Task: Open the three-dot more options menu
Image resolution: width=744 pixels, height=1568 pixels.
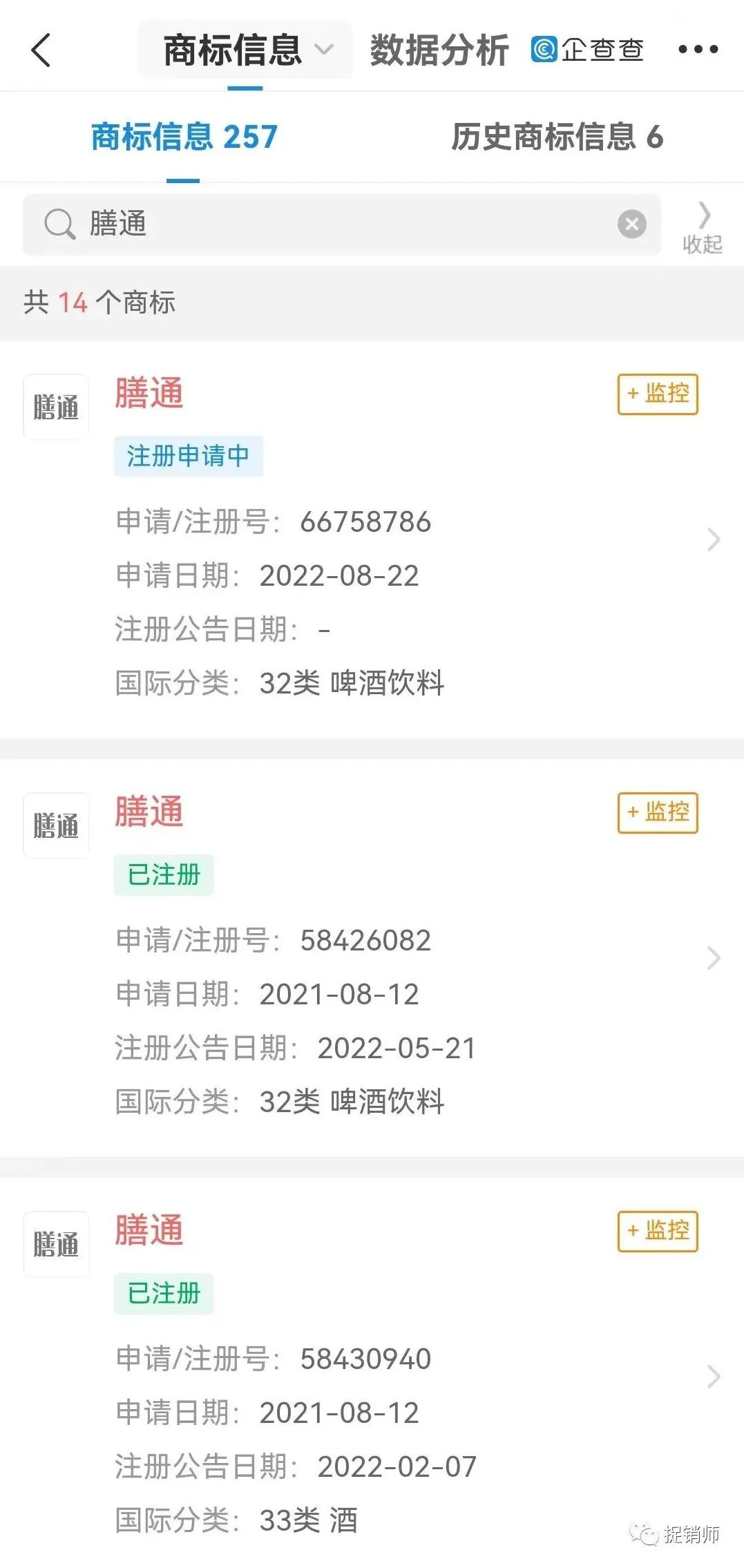Action: click(x=698, y=48)
